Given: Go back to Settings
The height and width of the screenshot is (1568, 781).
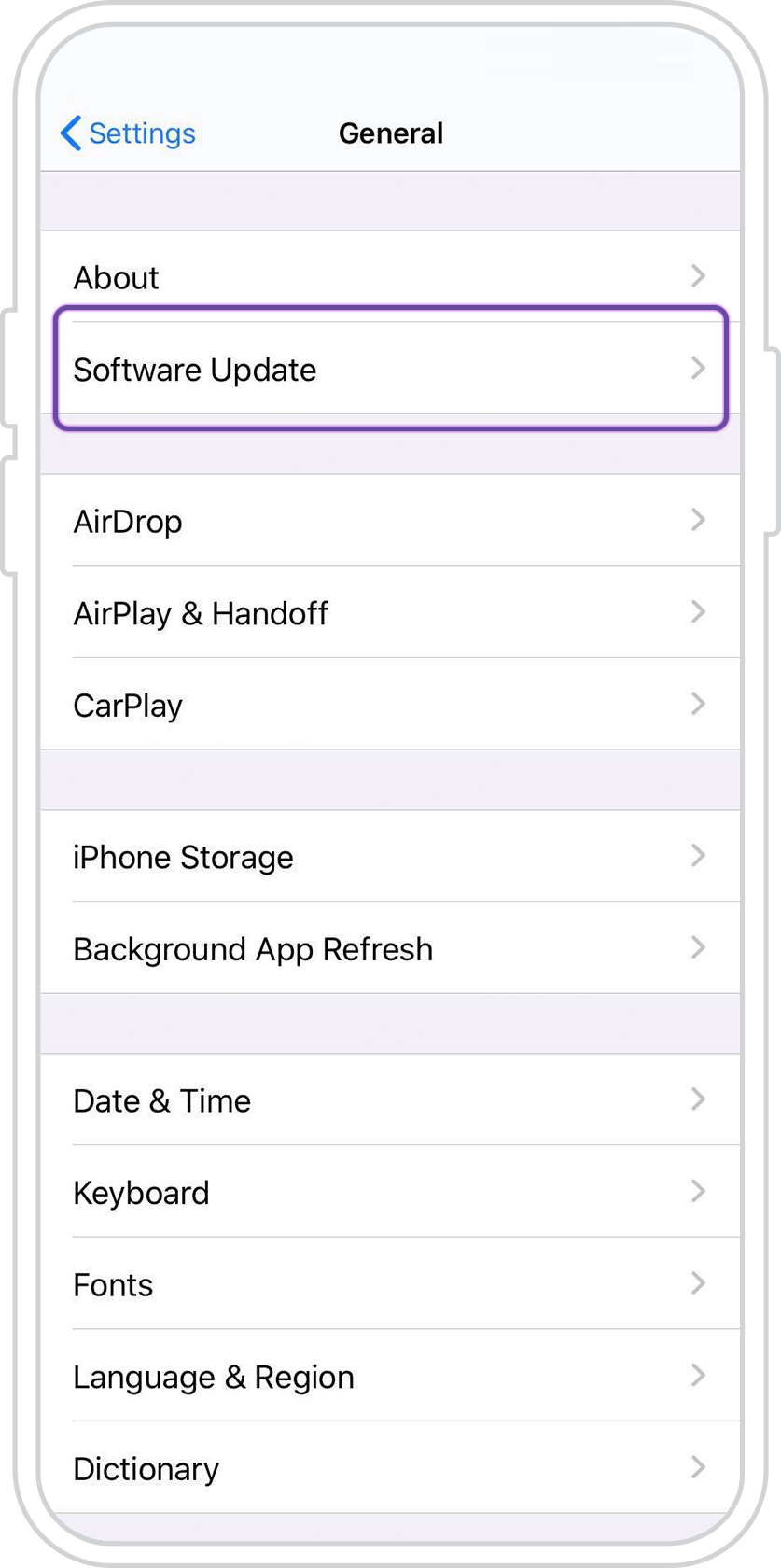Looking at the screenshot, I should tap(128, 133).
